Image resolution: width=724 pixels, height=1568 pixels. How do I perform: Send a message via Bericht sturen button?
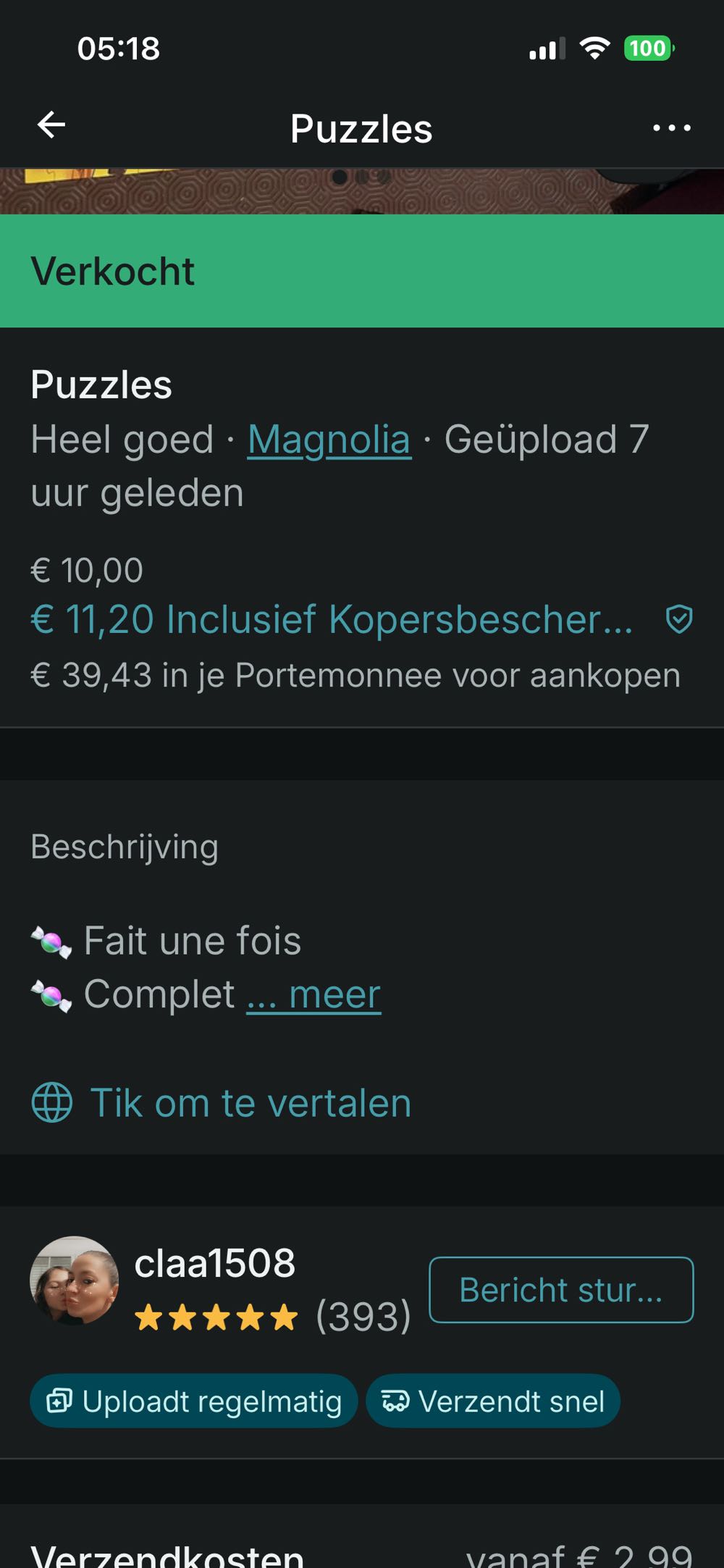pos(561,1290)
